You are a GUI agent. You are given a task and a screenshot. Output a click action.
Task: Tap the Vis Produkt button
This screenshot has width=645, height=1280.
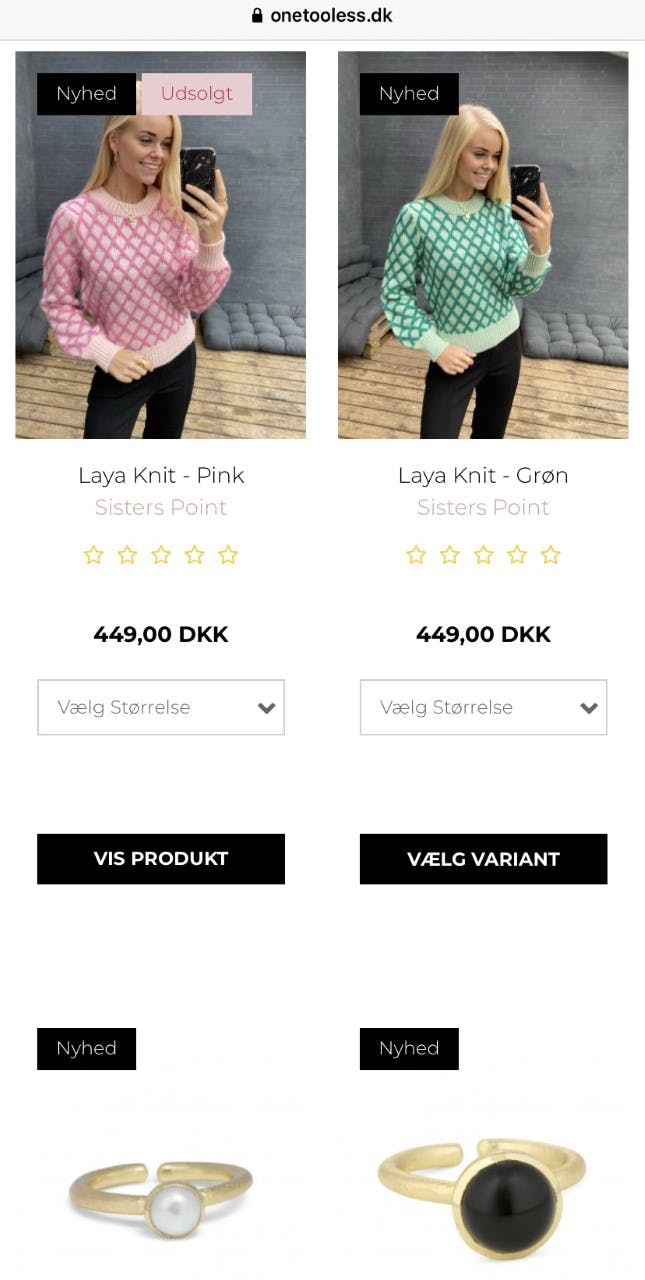161,859
